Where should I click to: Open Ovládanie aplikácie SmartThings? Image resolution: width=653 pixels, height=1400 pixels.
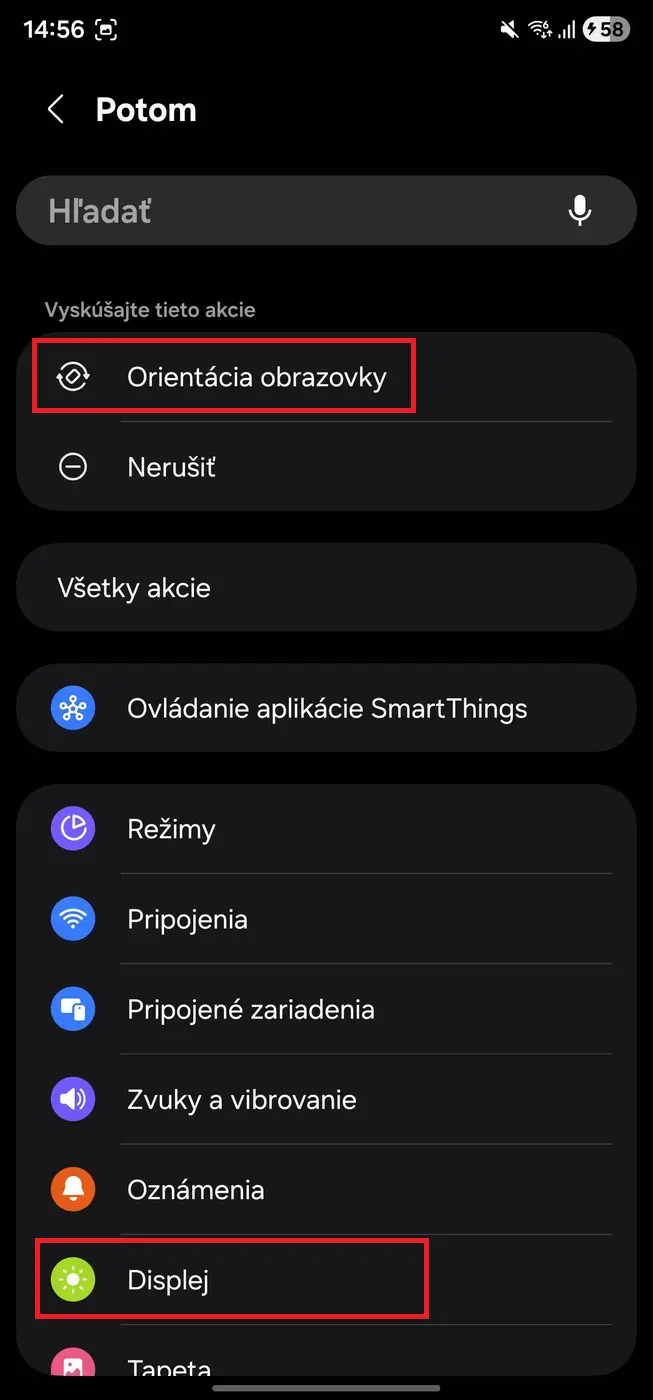[x=326, y=709]
